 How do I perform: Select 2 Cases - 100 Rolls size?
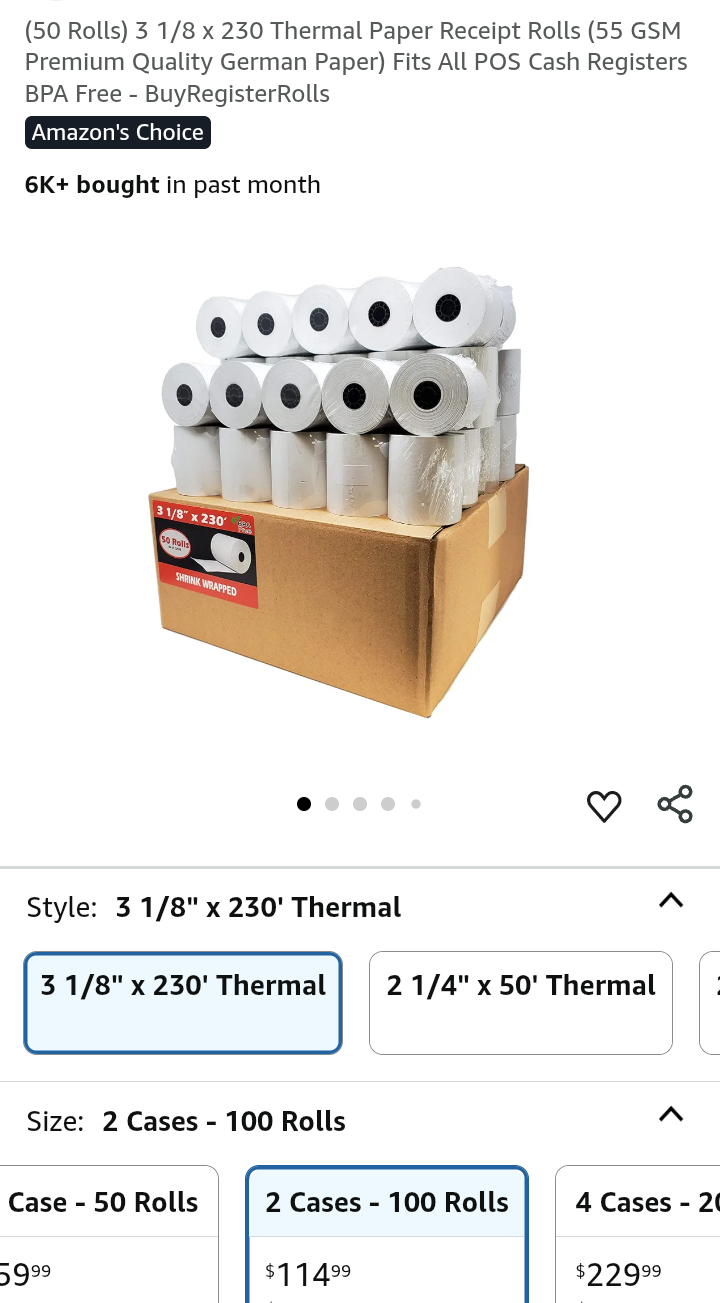click(x=387, y=1230)
